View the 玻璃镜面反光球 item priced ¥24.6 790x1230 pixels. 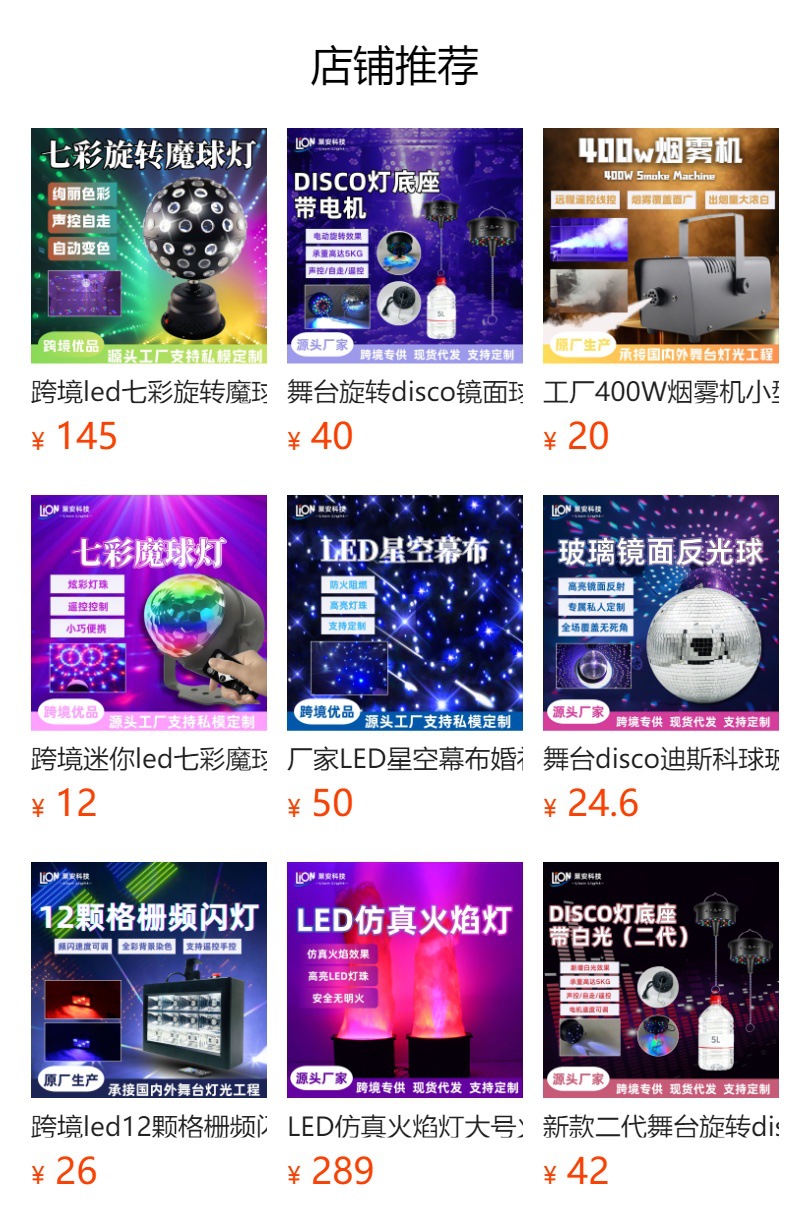coord(661,613)
